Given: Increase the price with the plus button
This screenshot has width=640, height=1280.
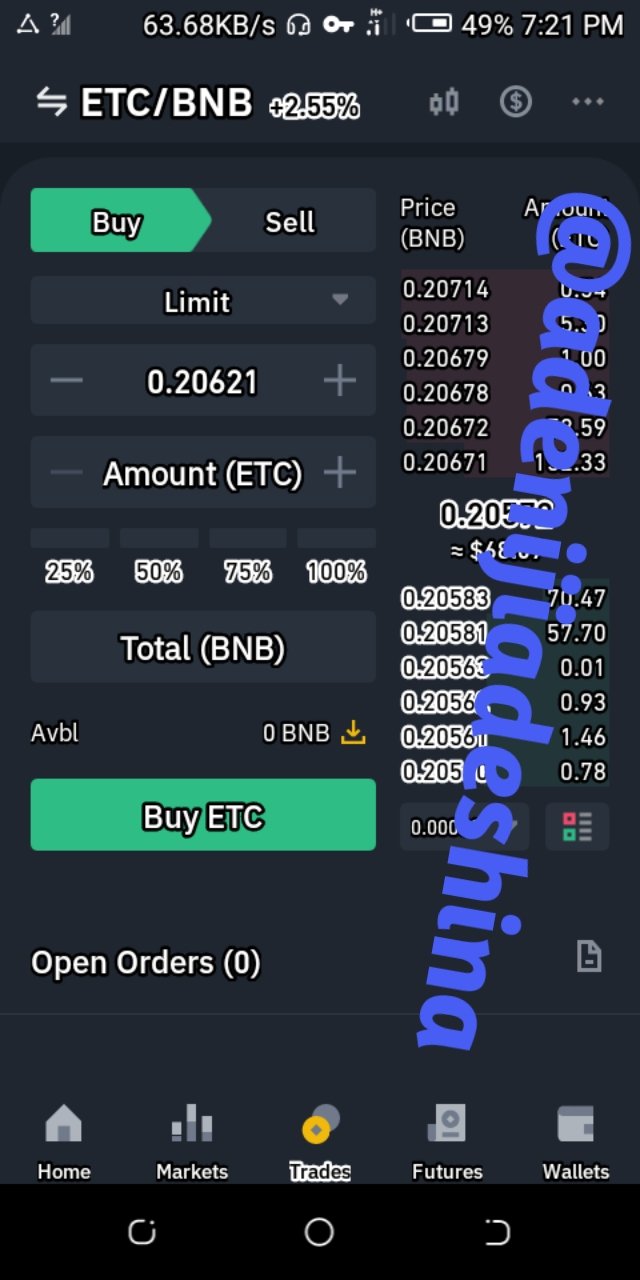Looking at the screenshot, I should tap(340, 381).
